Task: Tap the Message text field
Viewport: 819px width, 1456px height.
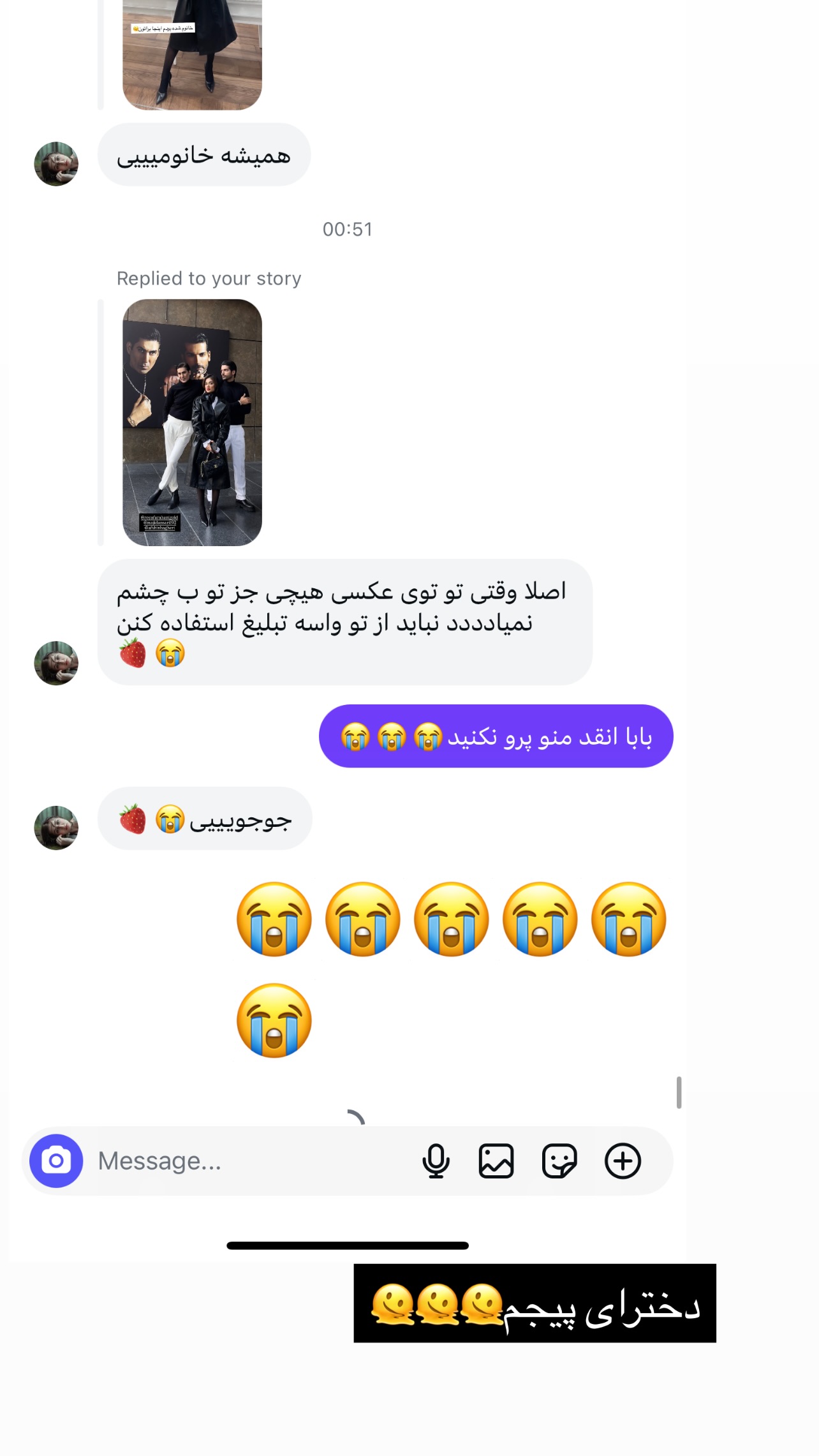Action: click(x=249, y=1161)
